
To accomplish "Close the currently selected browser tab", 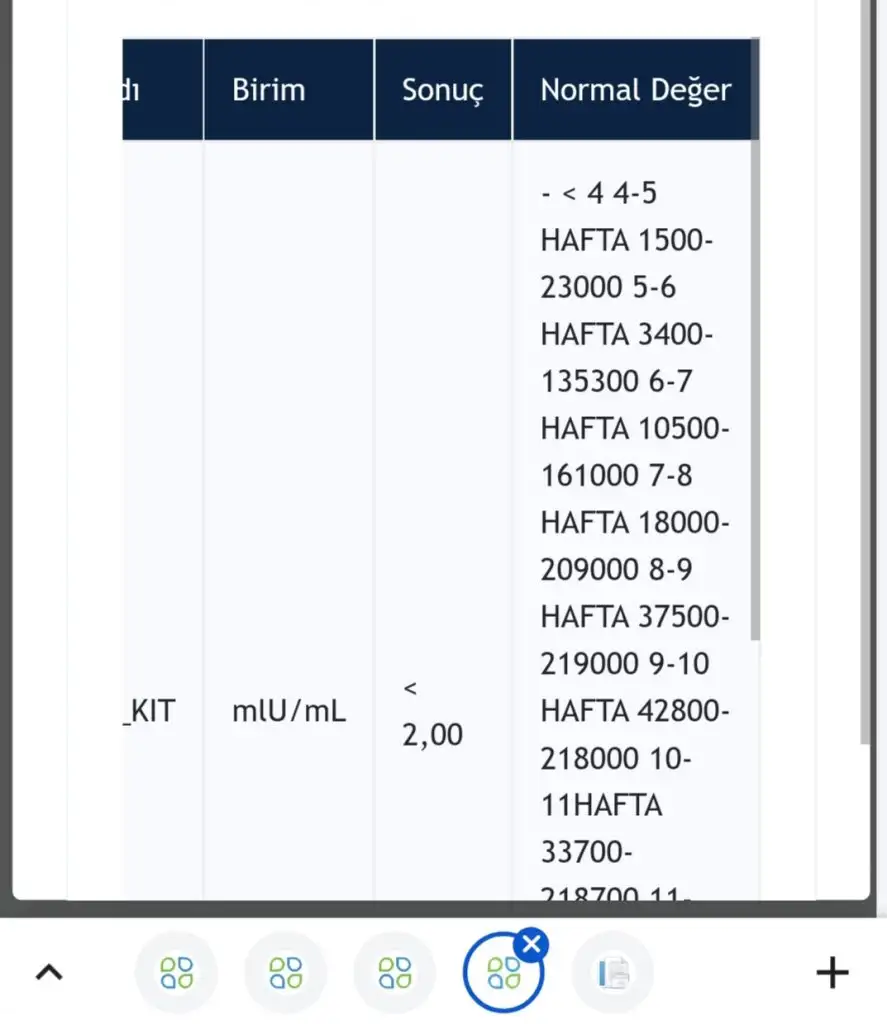I will (532, 943).
